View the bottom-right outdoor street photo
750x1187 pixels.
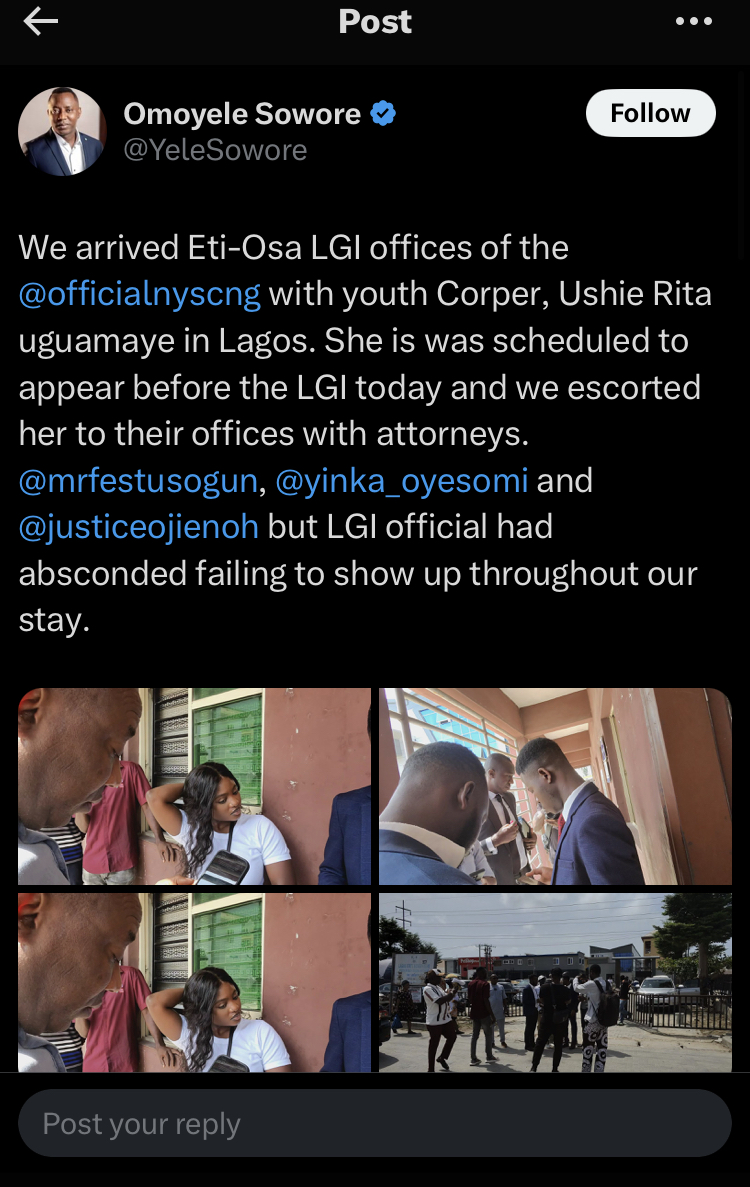555,982
